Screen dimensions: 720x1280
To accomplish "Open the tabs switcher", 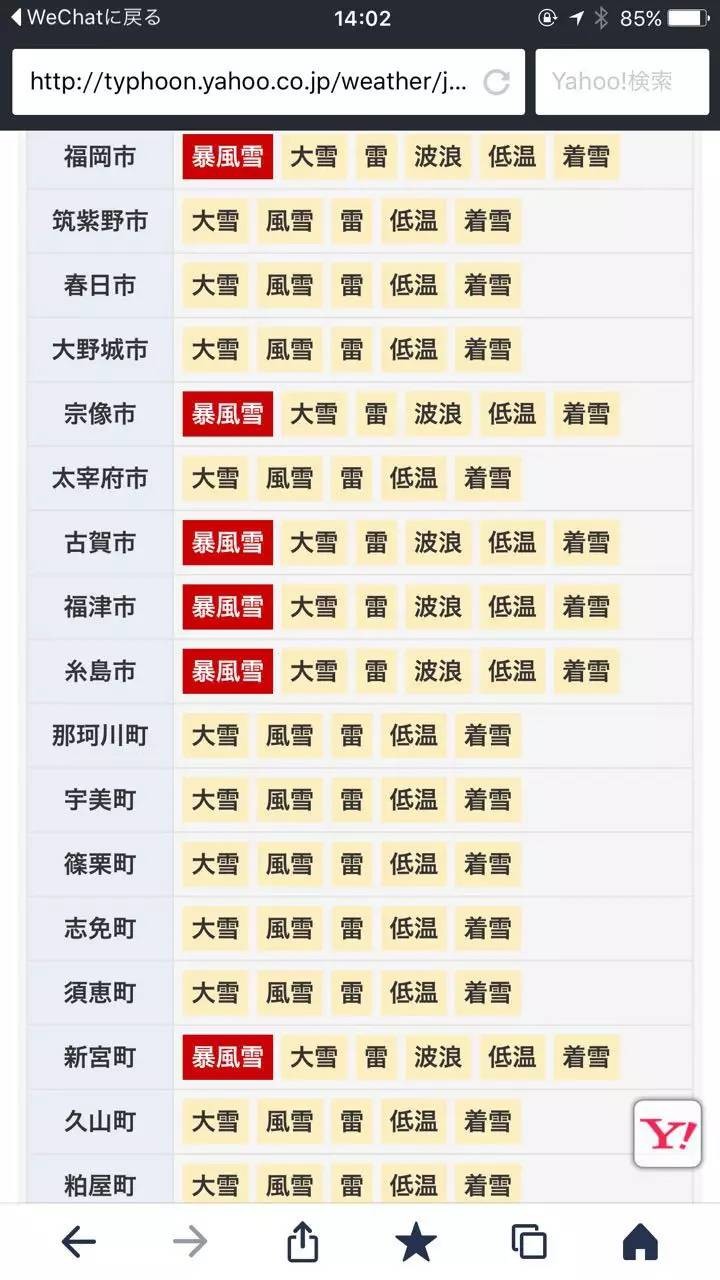I will point(529,1242).
